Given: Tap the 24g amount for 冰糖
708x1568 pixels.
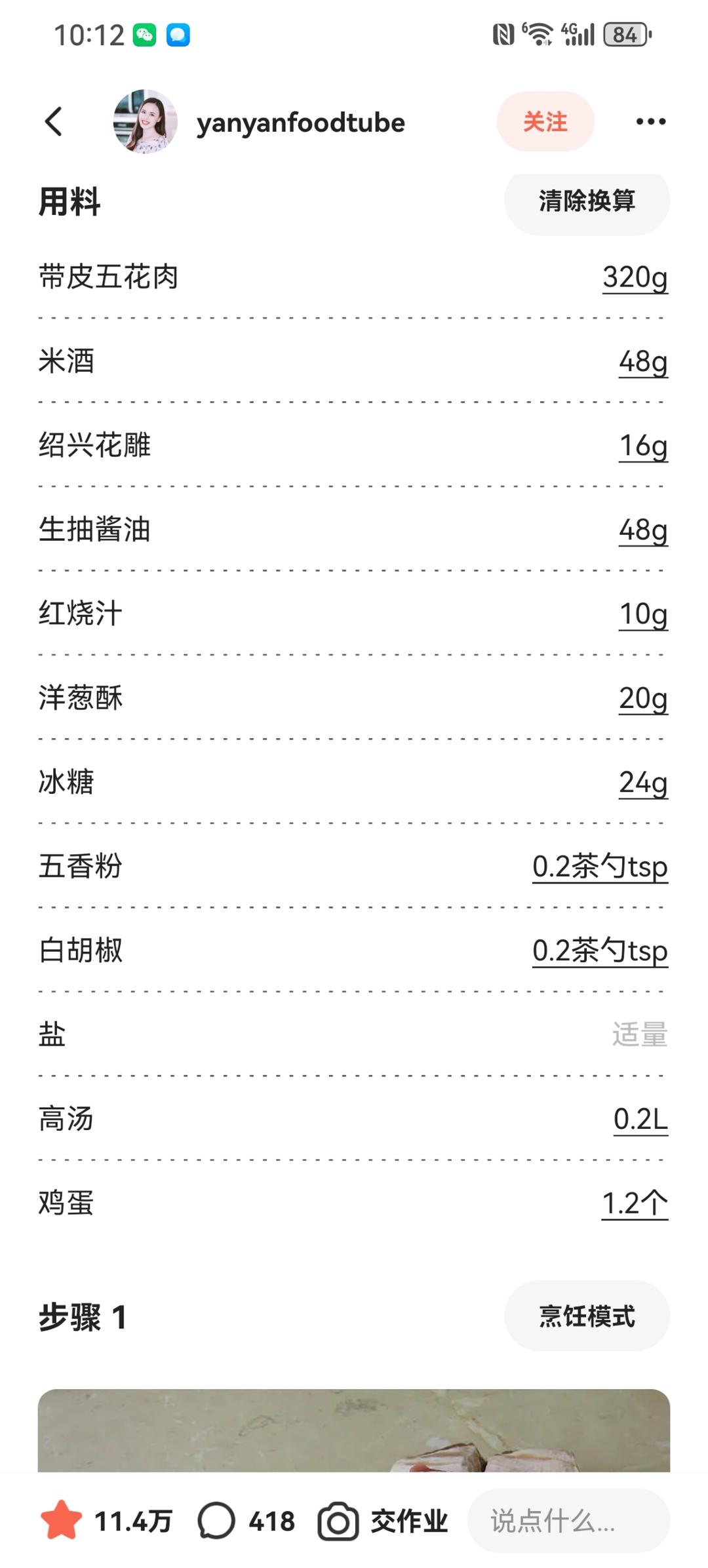Looking at the screenshot, I should pos(643,783).
